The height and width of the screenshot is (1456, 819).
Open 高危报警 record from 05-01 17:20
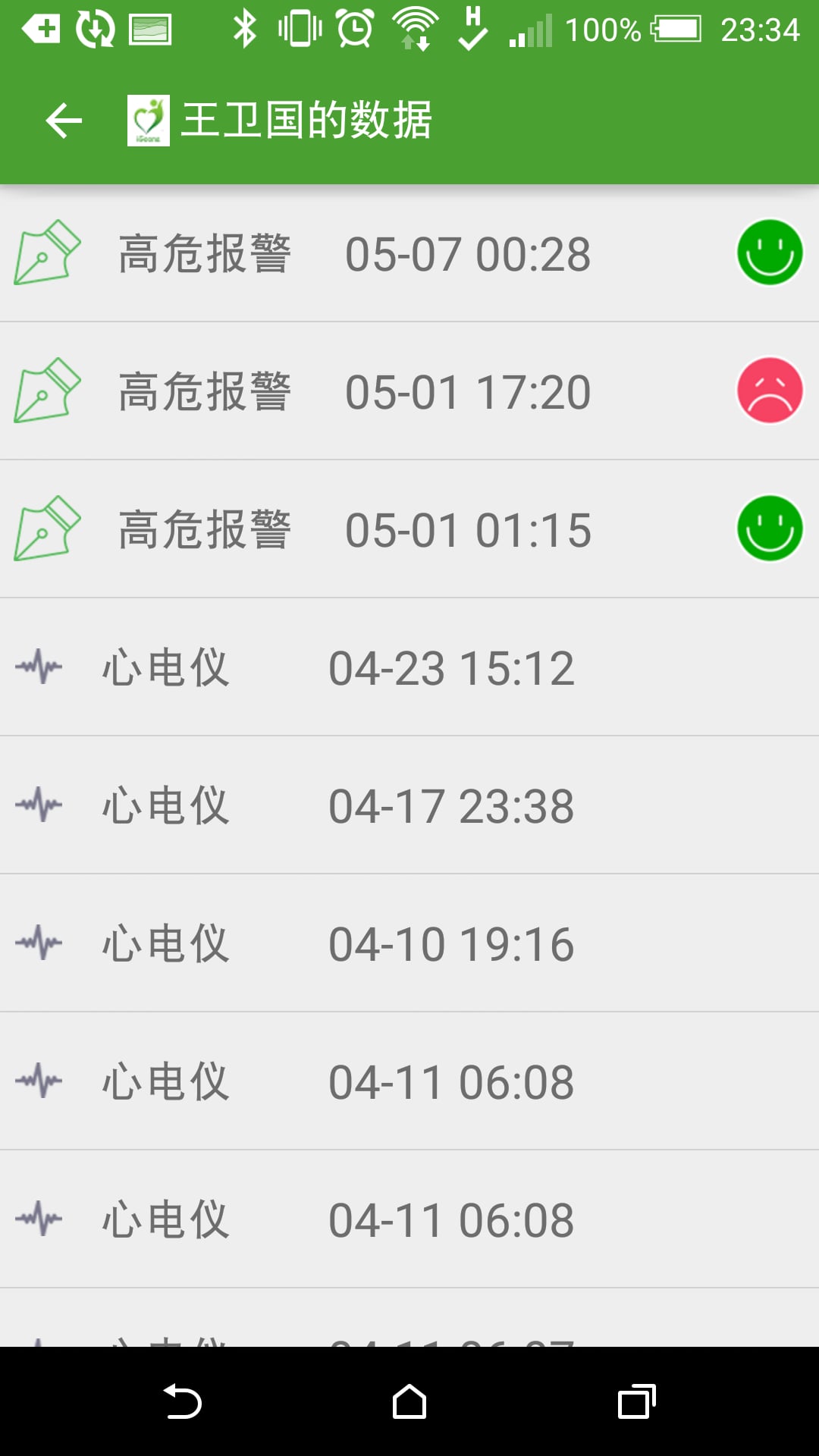click(x=409, y=391)
